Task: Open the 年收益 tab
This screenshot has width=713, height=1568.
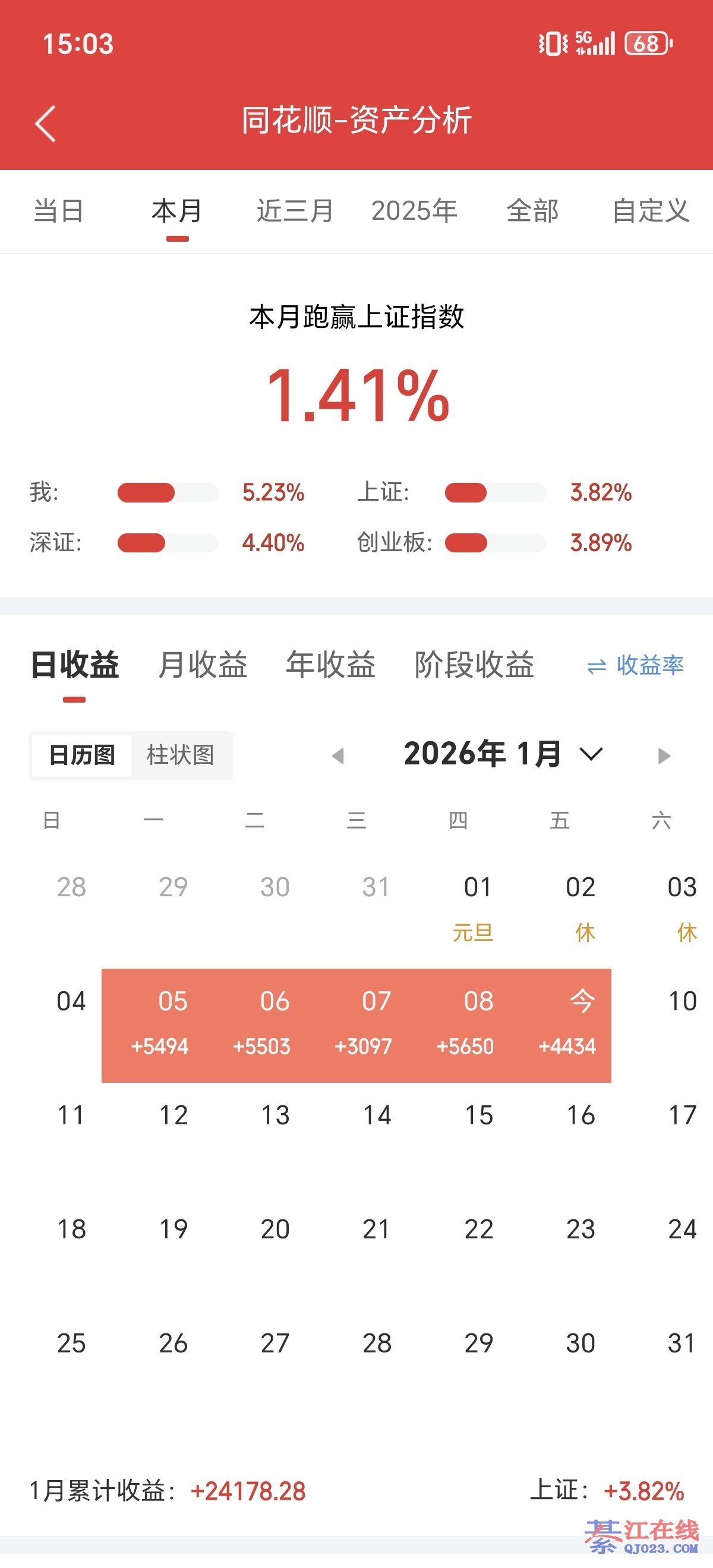Action: 330,664
